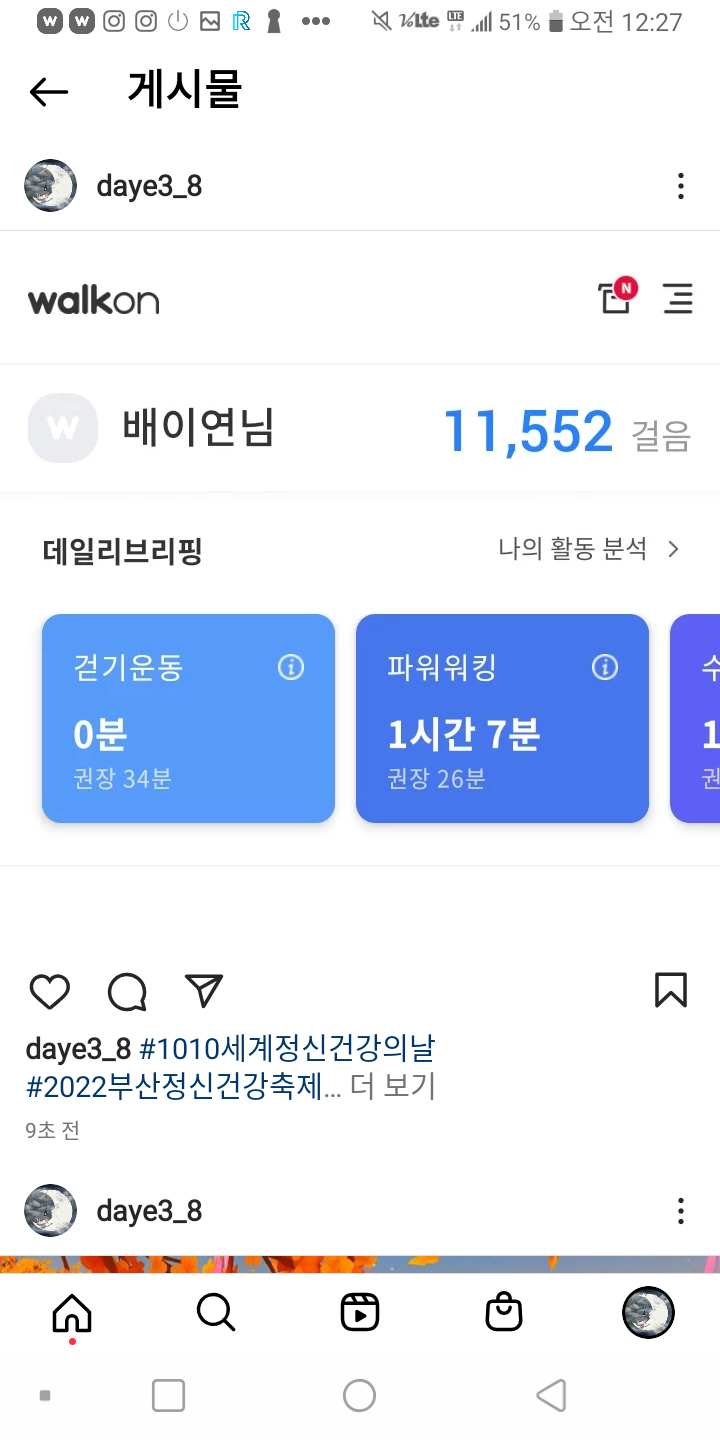Switch to the Profile tab
This screenshot has height=1440, width=720.
tap(648, 1312)
